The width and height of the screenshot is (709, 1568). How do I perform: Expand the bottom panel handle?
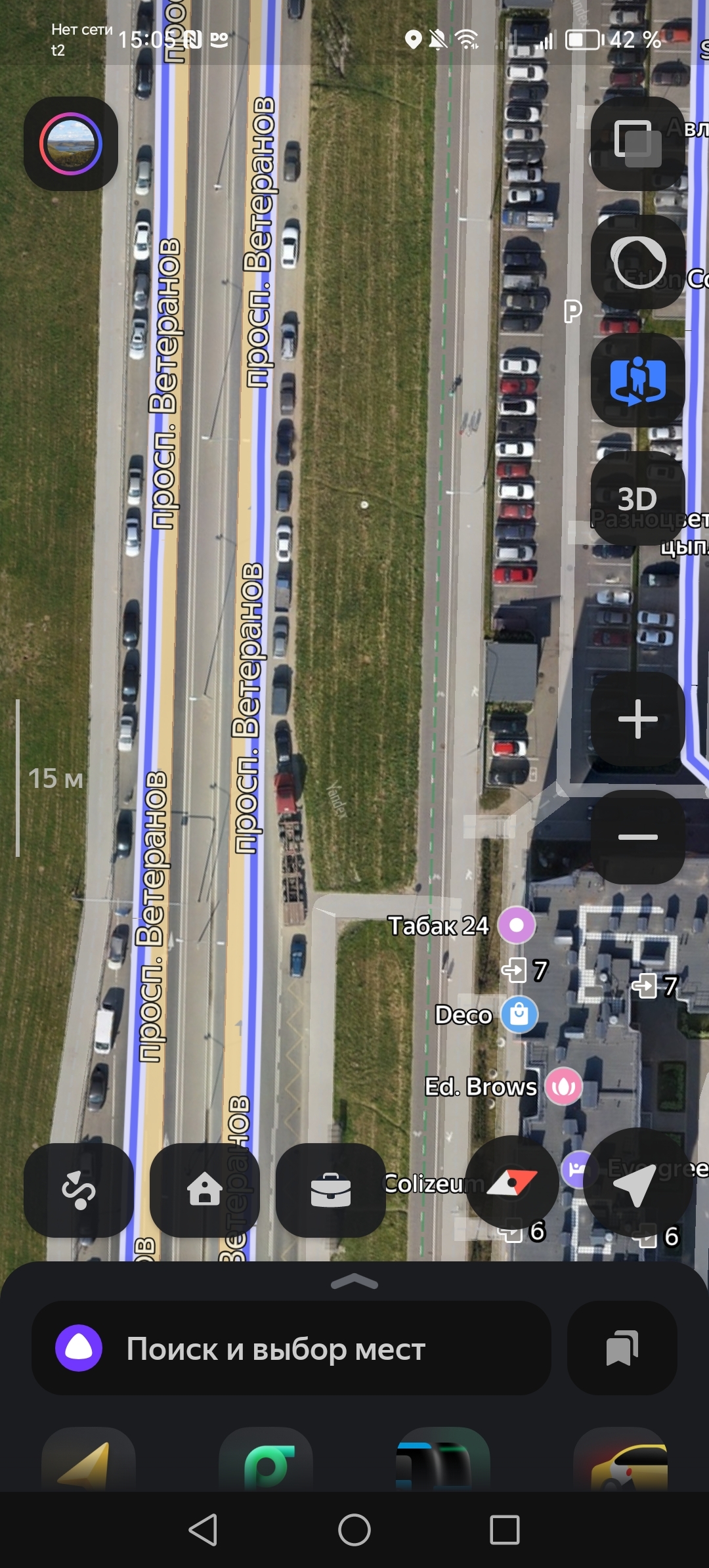coord(354,1281)
